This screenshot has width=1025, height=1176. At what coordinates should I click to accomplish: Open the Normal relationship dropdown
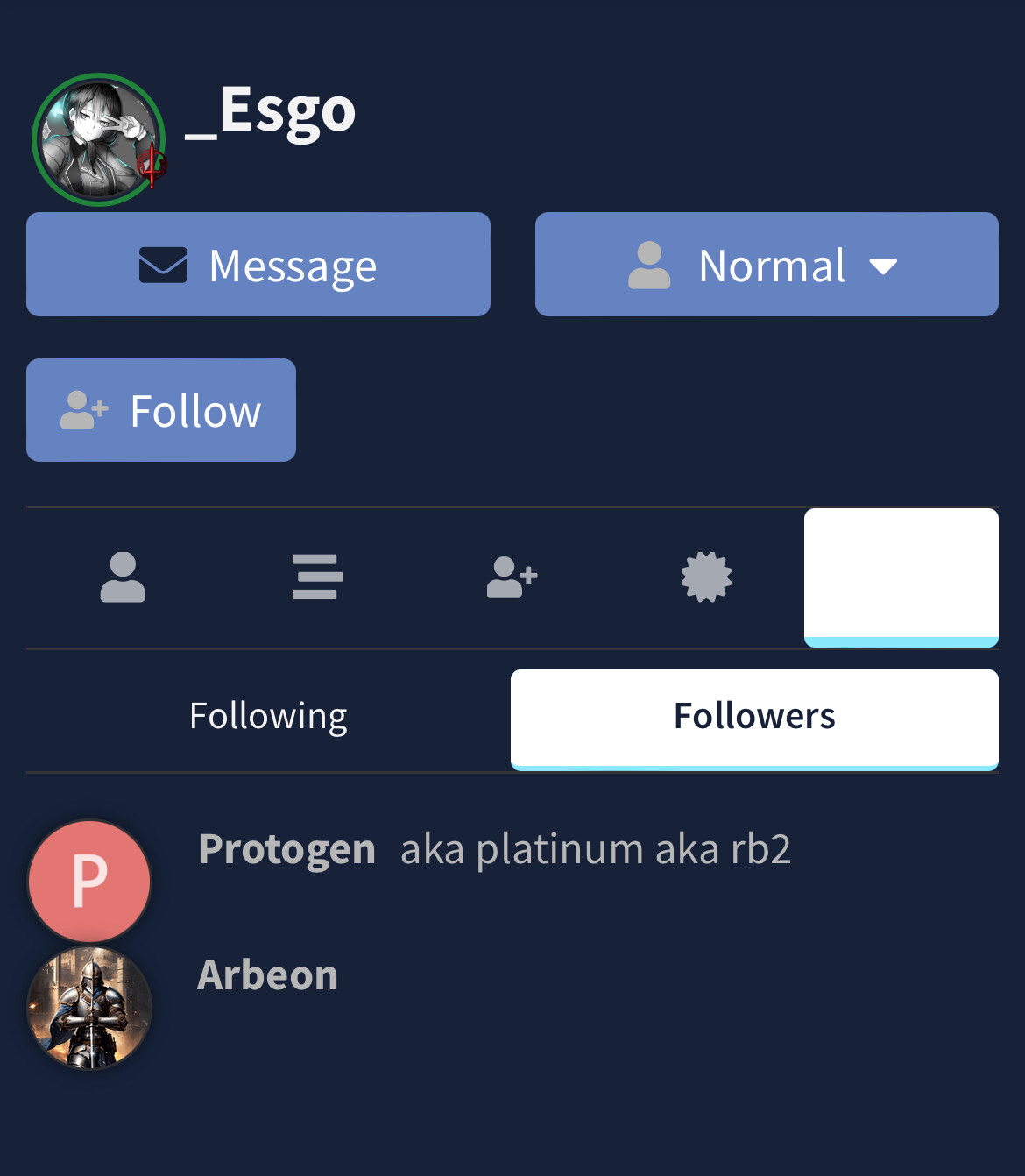pyautogui.click(x=766, y=265)
